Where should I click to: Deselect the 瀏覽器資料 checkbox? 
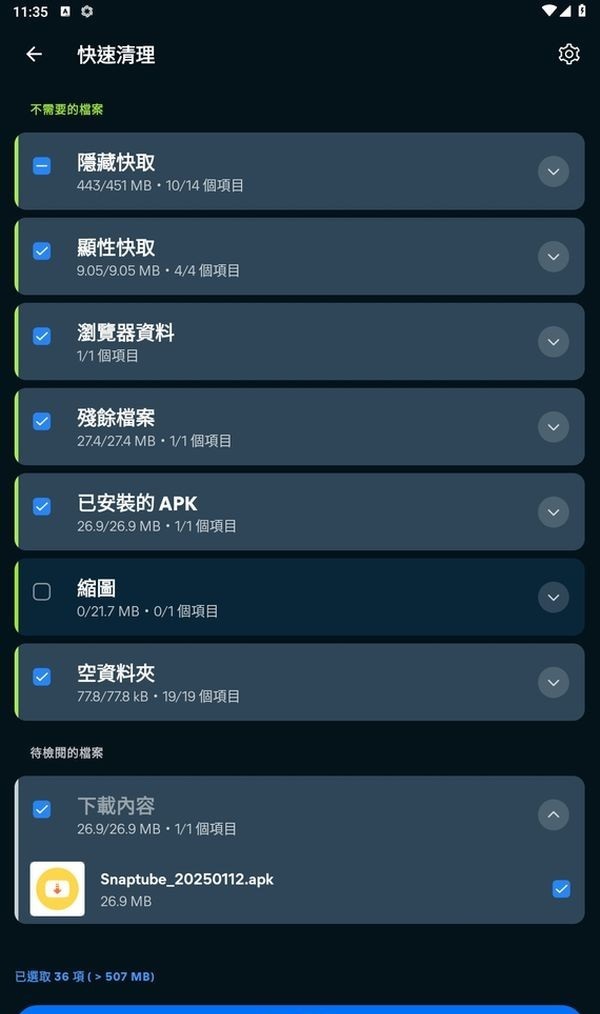42,336
